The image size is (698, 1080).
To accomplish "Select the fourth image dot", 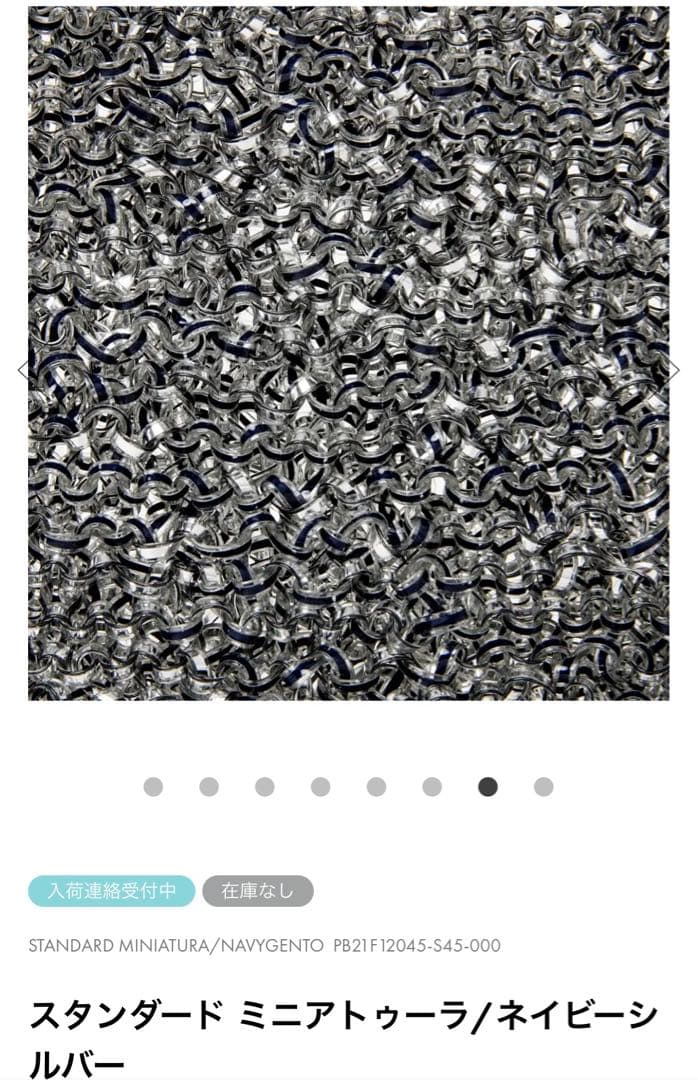I will coord(320,787).
